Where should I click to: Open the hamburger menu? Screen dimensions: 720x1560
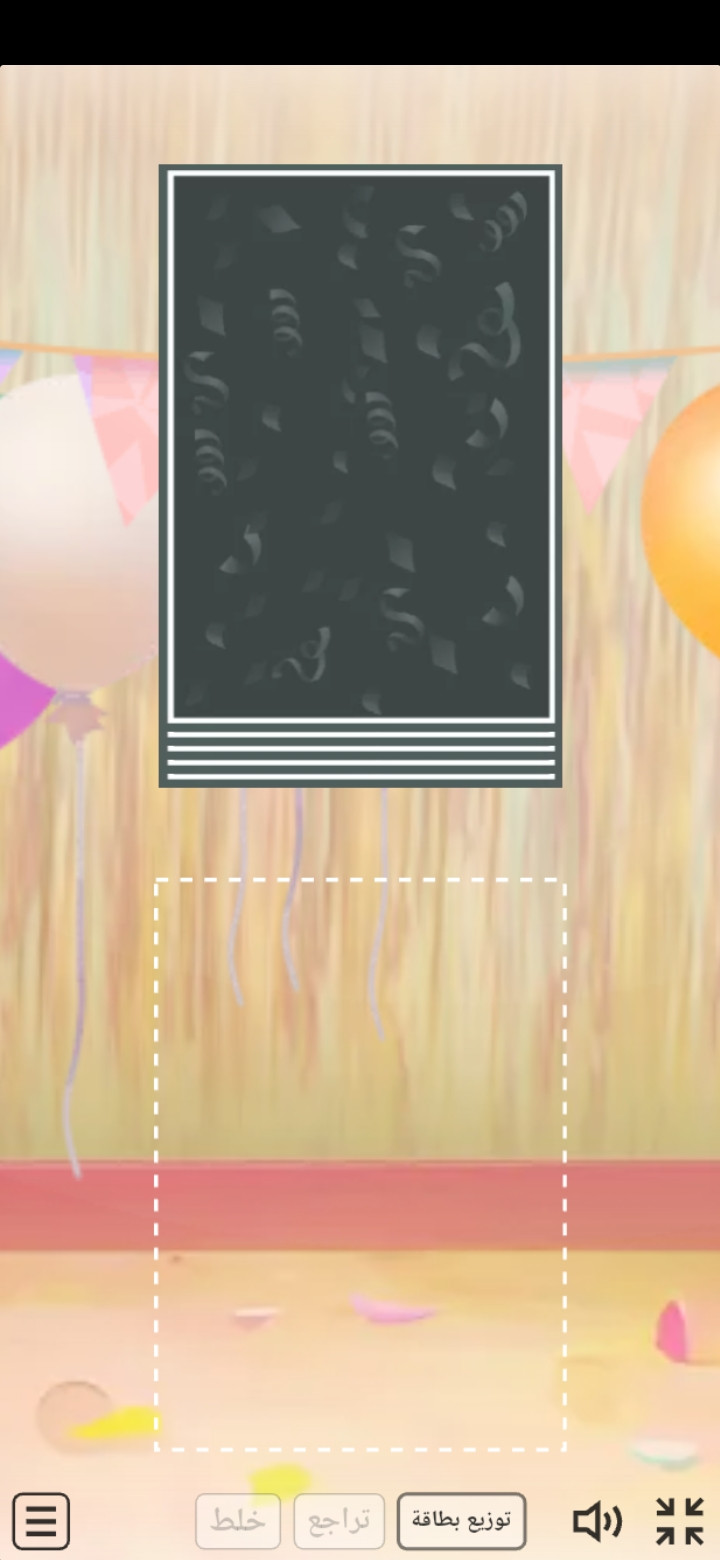point(41,1521)
